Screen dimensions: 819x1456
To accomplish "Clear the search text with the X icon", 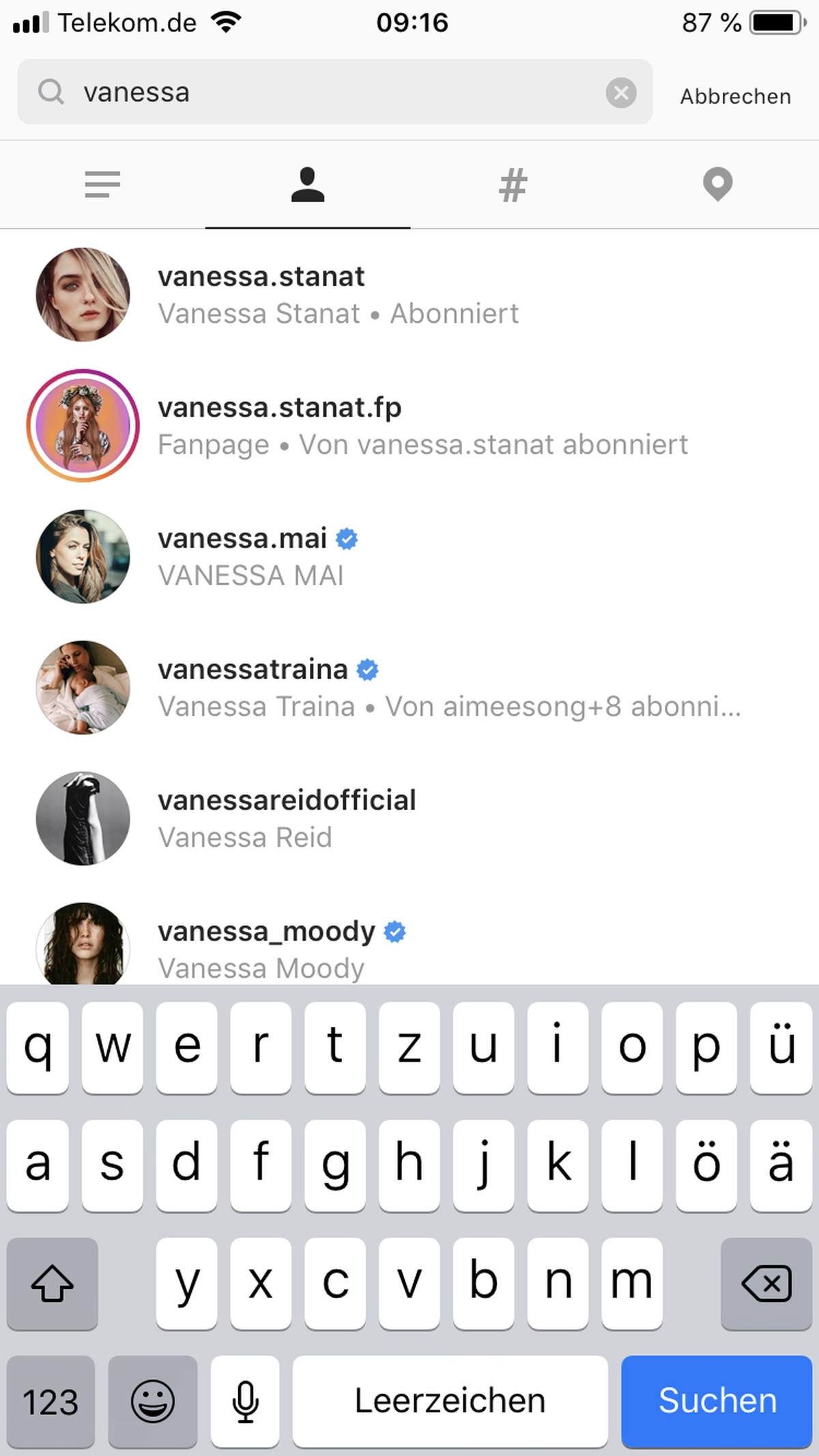I will point(621,92).
